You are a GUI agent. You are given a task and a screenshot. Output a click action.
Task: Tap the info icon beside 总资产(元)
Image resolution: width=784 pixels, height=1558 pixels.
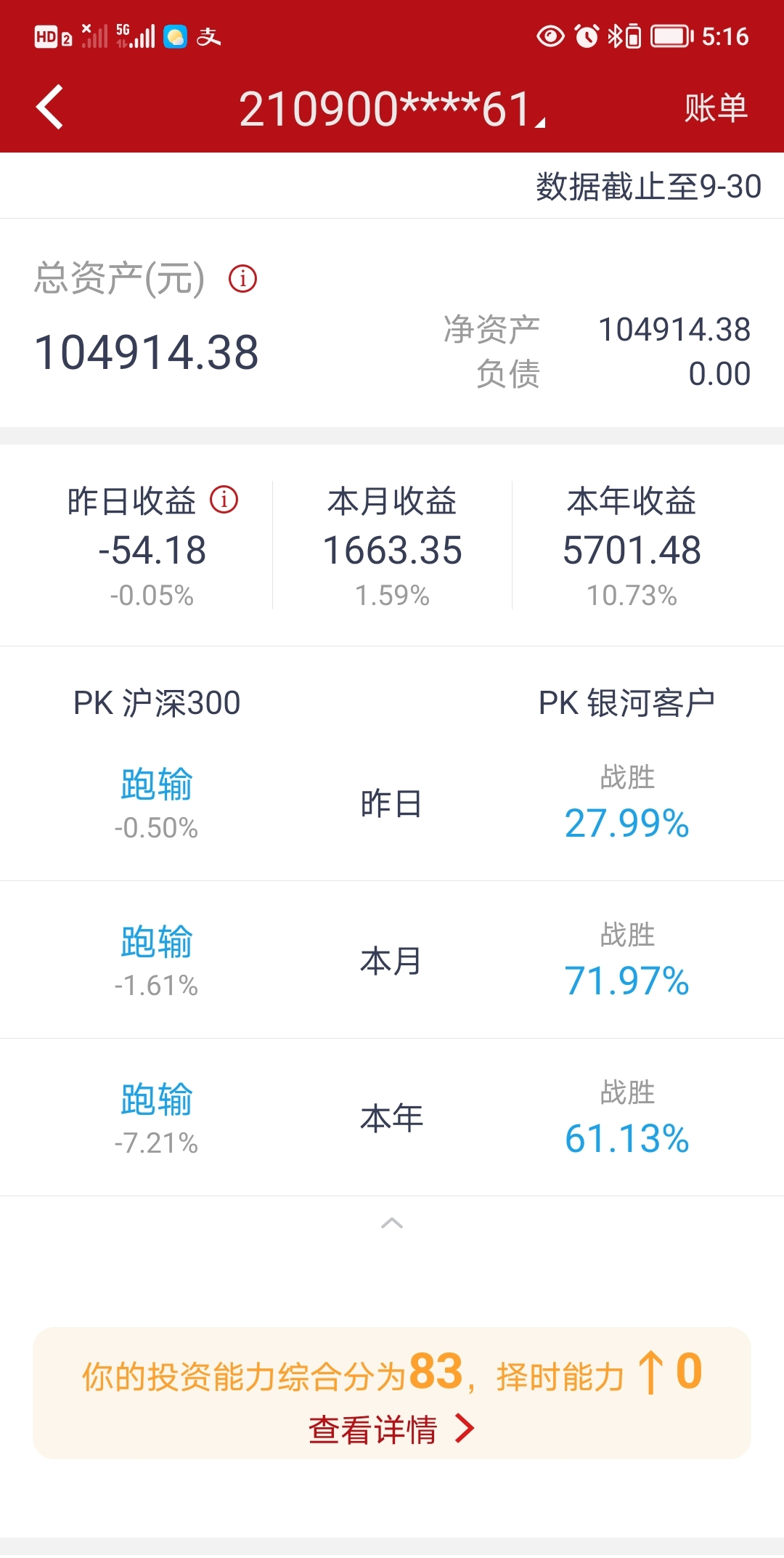(242, 278)
